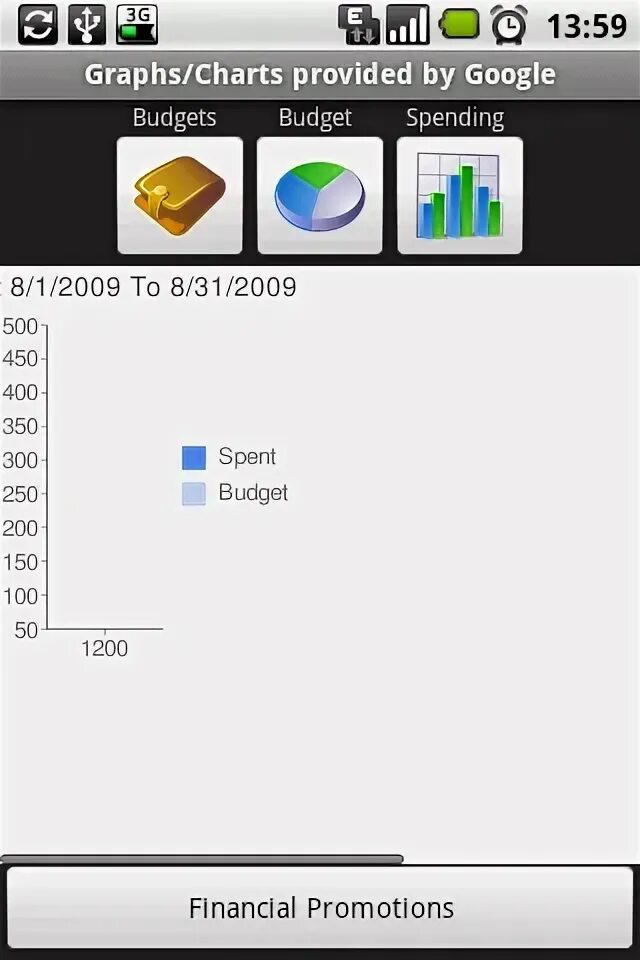Open the Budgets wallet button
640x960 pixels.
(180, 195)
